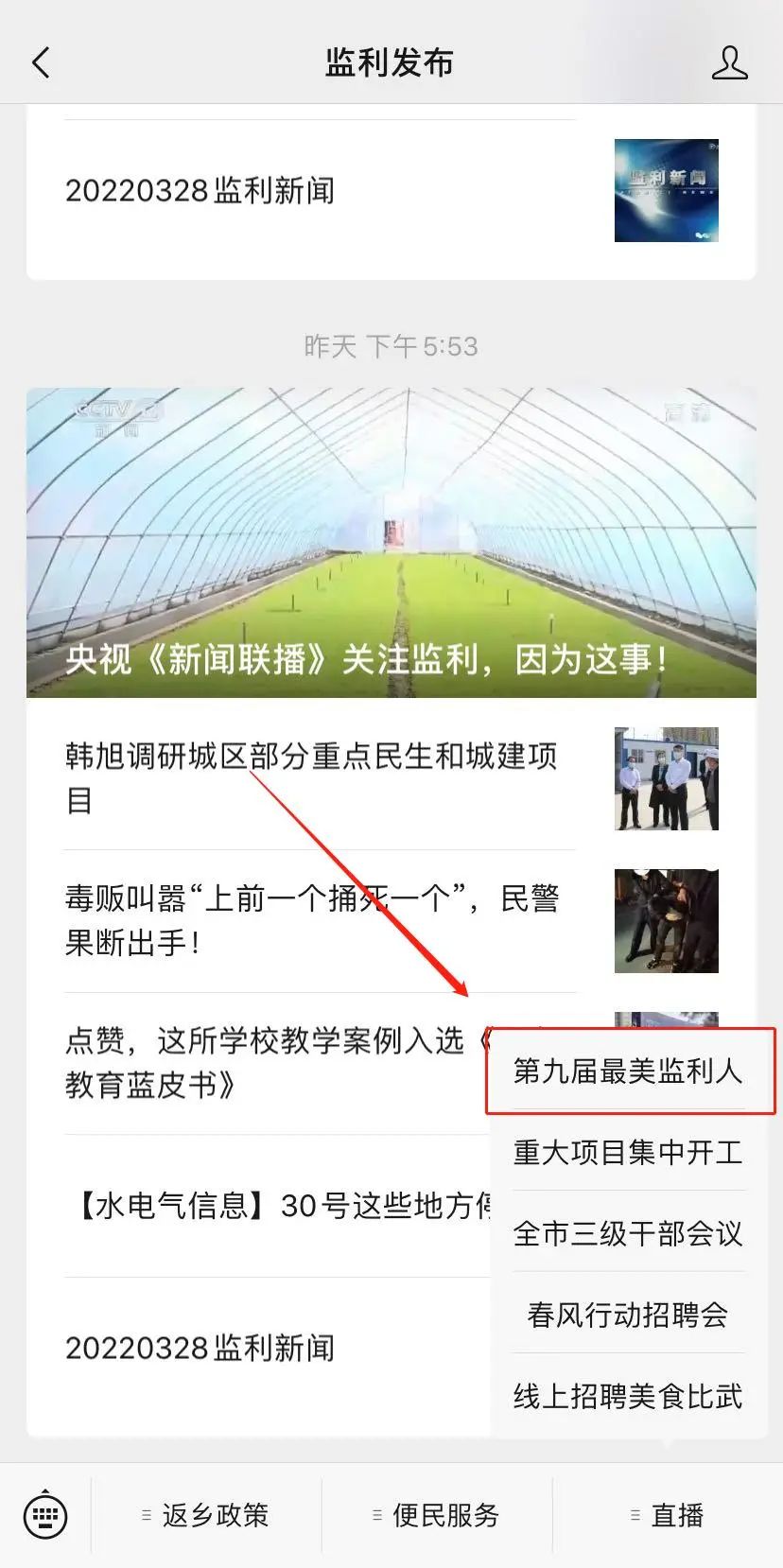The width and height of the screenshot is (783, 1568).
Task: Switch to keyboard input mode
Action: tap(44, 1515)
